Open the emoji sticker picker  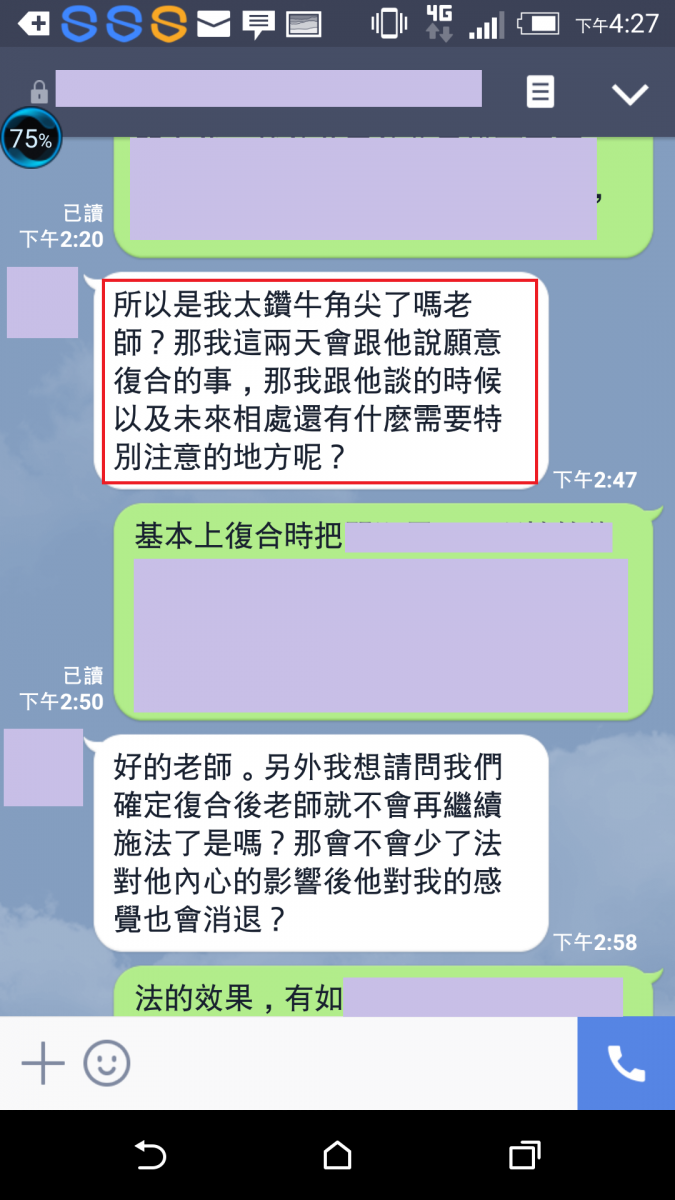107,1063
